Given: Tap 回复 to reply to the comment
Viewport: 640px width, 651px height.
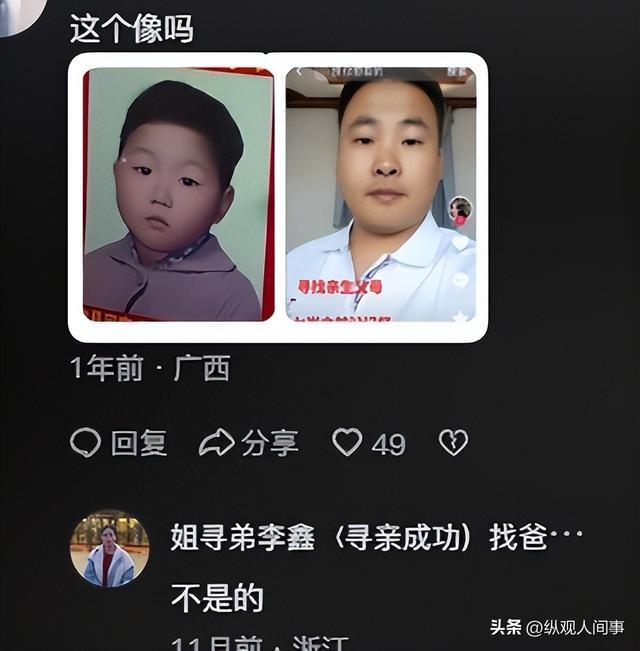Looking at the screenshot, I should click(x=119, y=443).
